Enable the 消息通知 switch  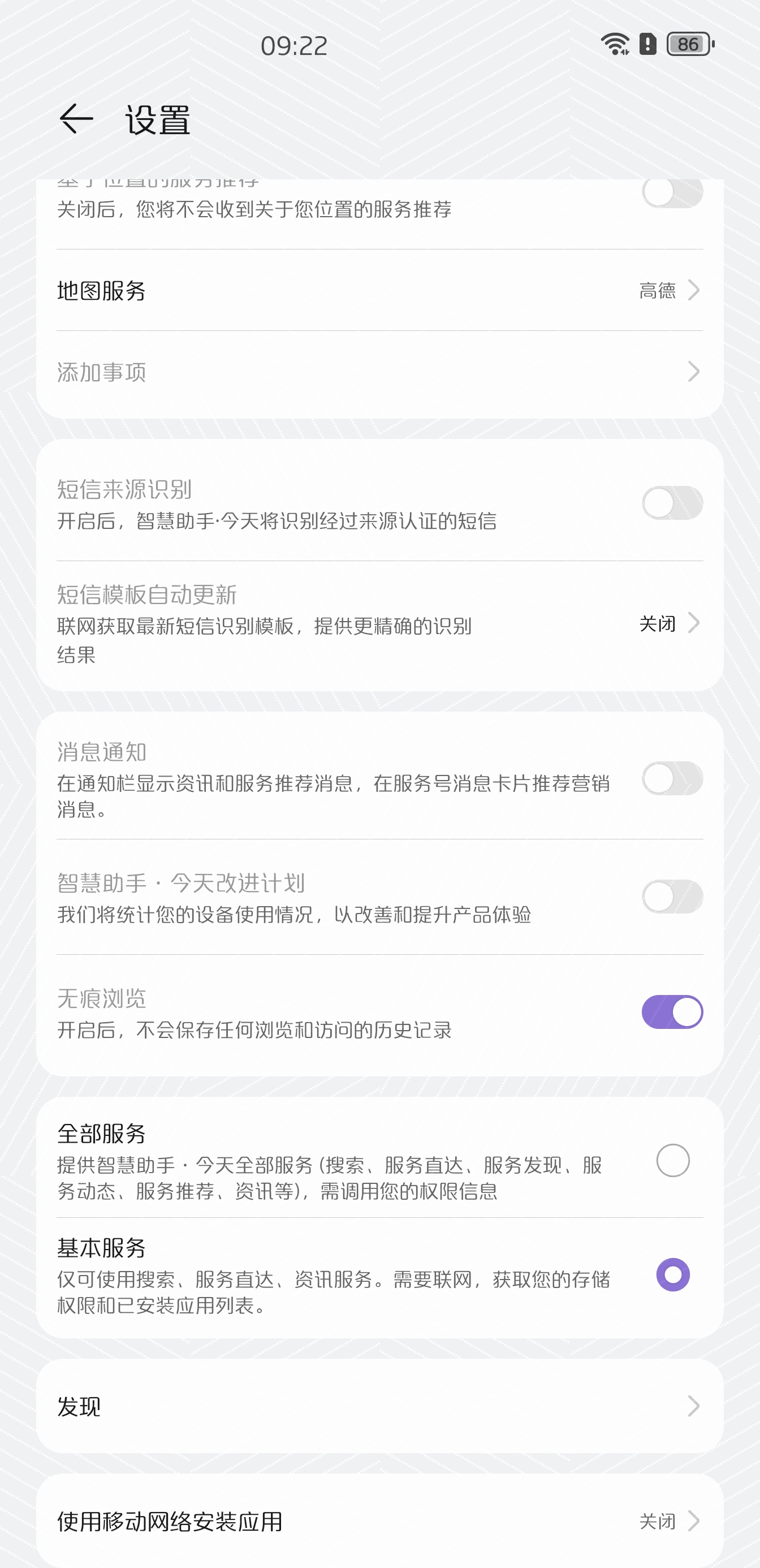coord(672,778)
